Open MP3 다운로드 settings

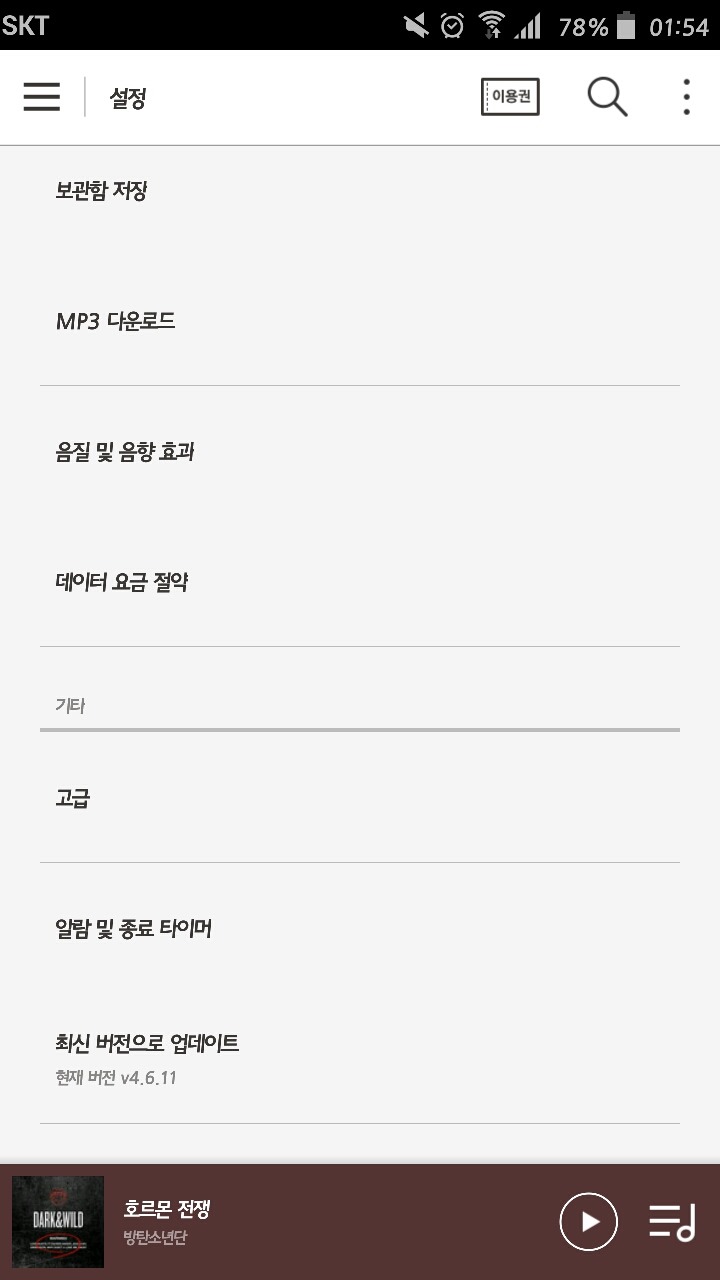coord(360,321)
